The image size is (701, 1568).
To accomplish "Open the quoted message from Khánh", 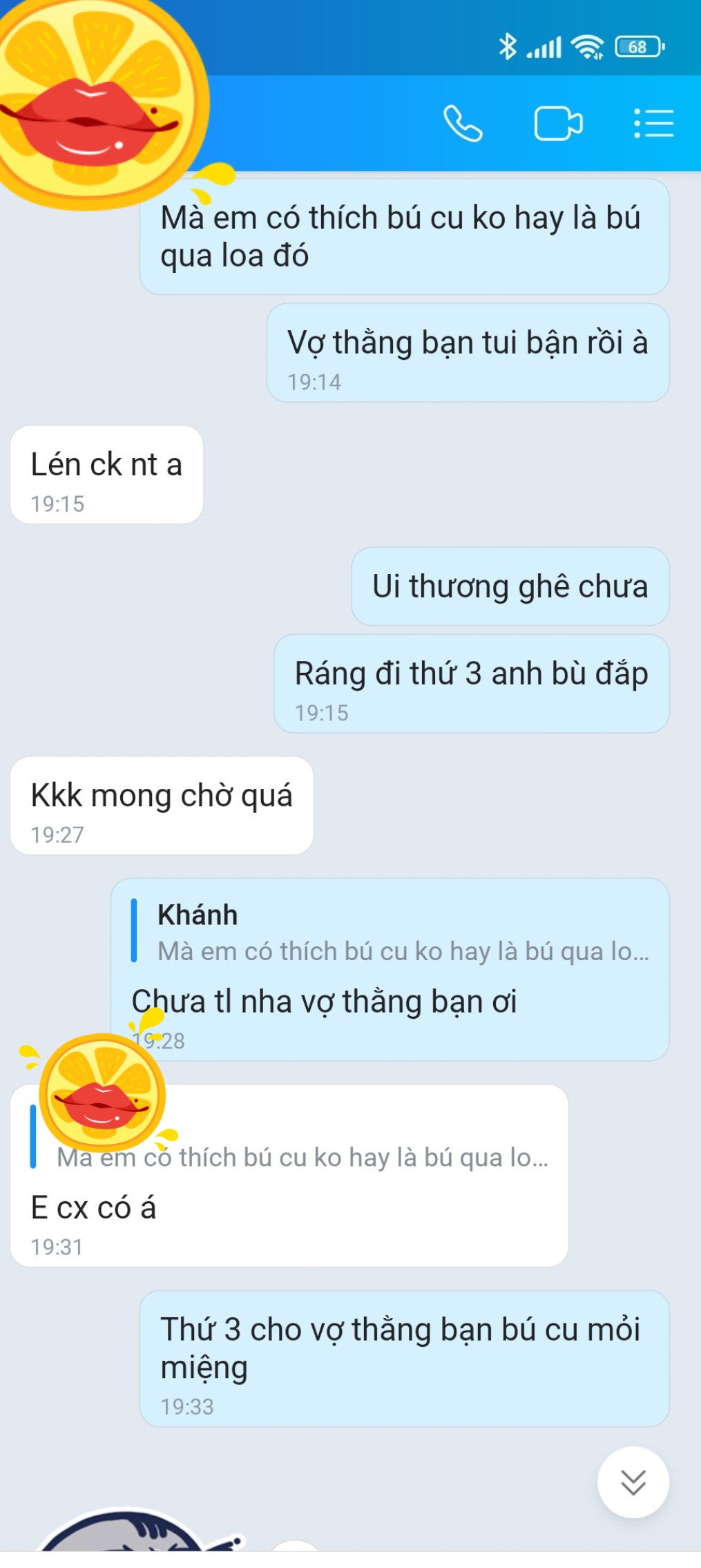I will coord(402,933).
